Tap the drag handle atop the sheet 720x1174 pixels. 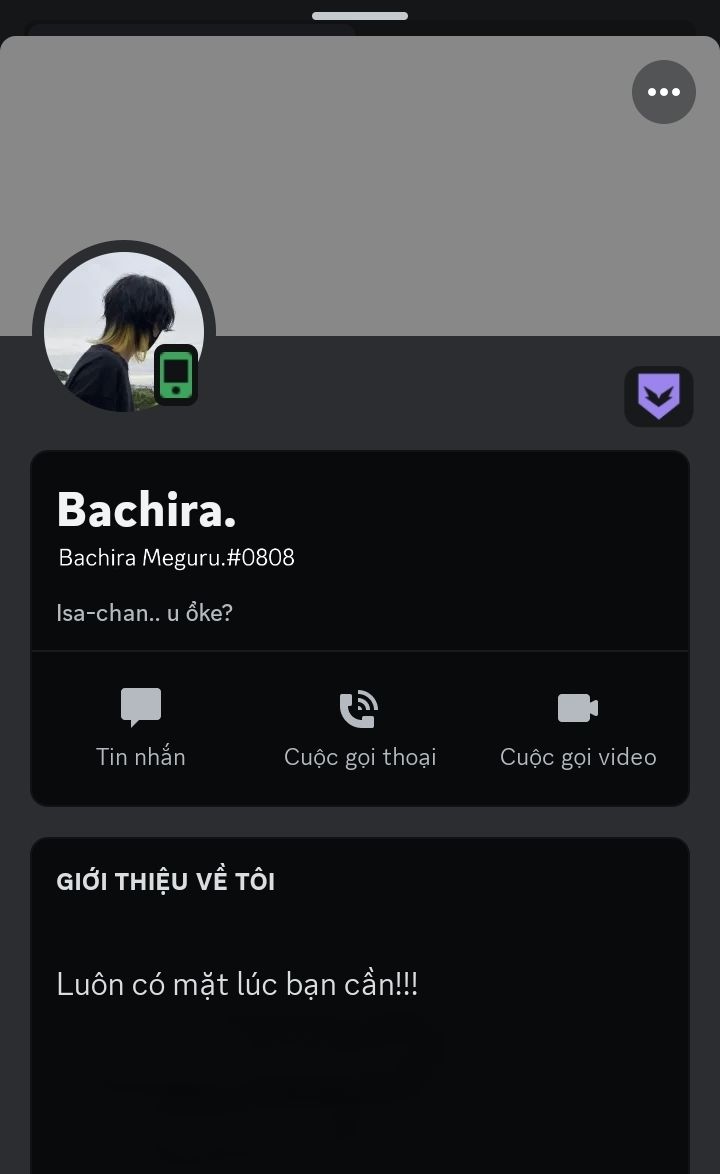point(360,16)
